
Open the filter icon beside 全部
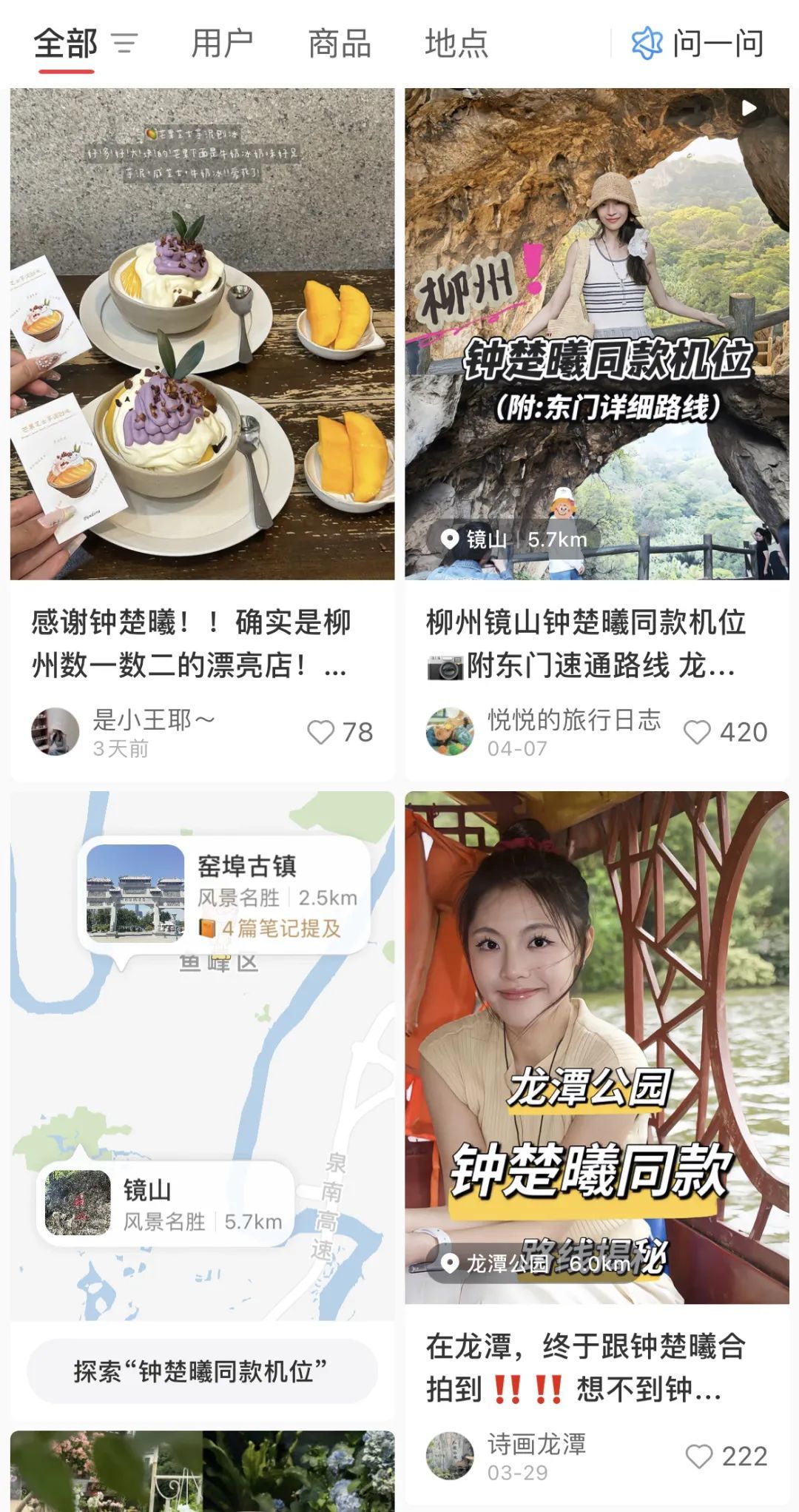[125, 44]
